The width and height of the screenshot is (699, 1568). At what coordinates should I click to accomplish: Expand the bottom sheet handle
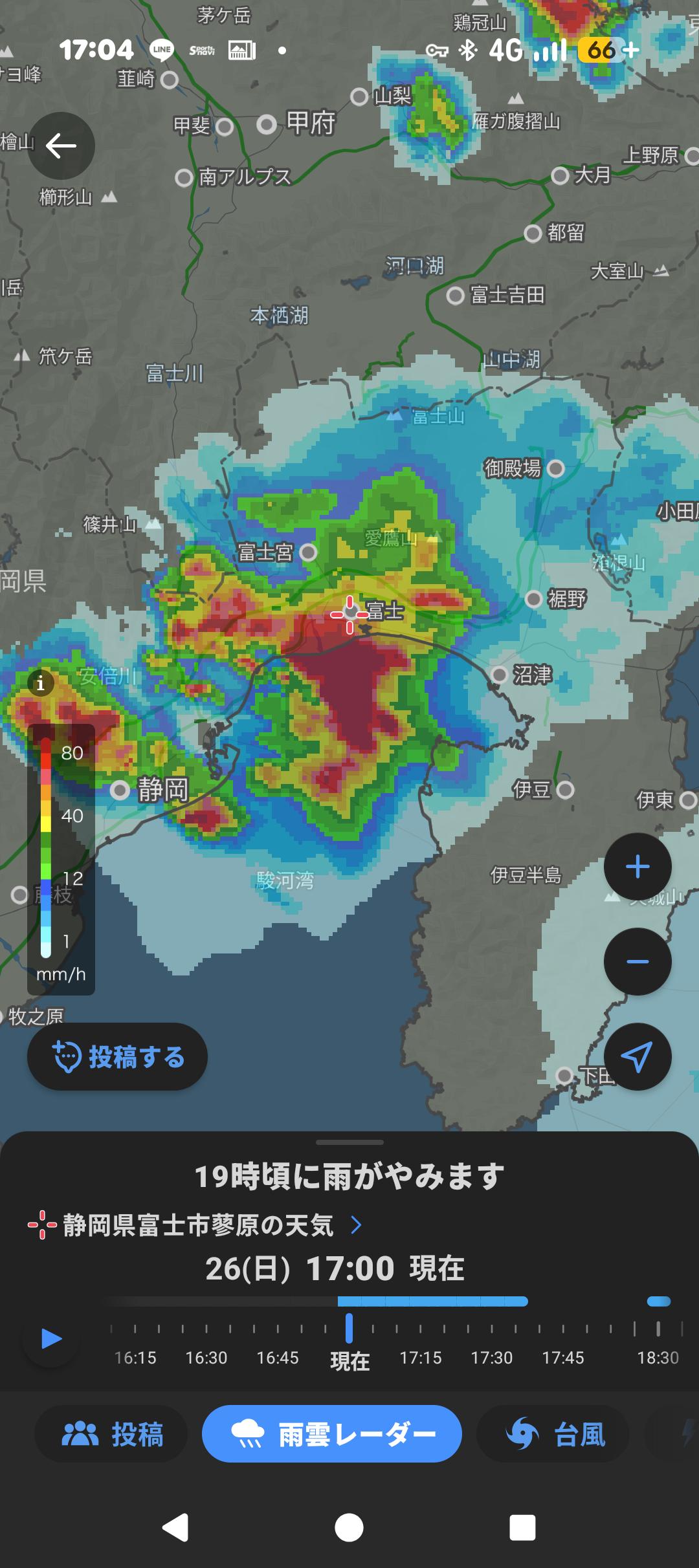pyautogui.click(x=349, y=1142)
